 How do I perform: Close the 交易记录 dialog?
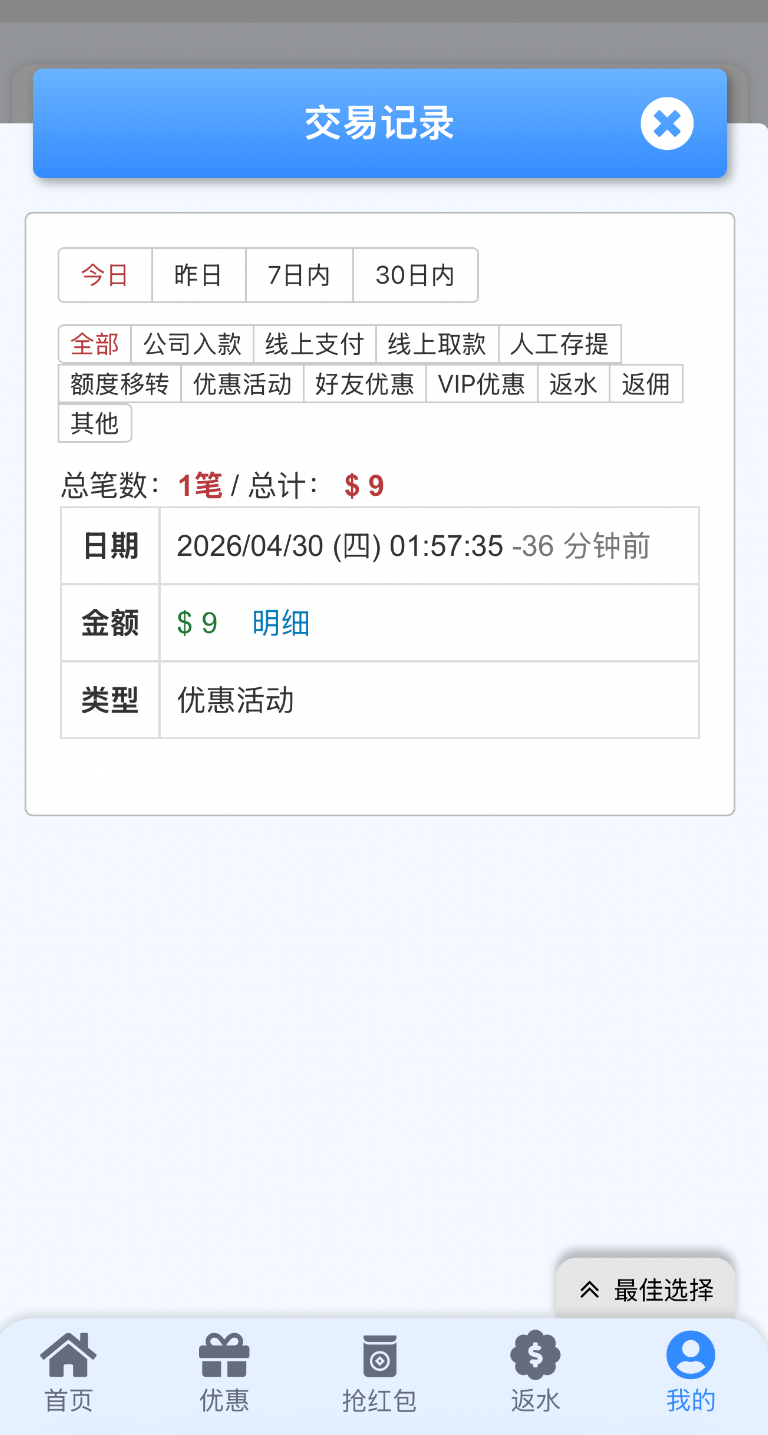pos(667,124)
